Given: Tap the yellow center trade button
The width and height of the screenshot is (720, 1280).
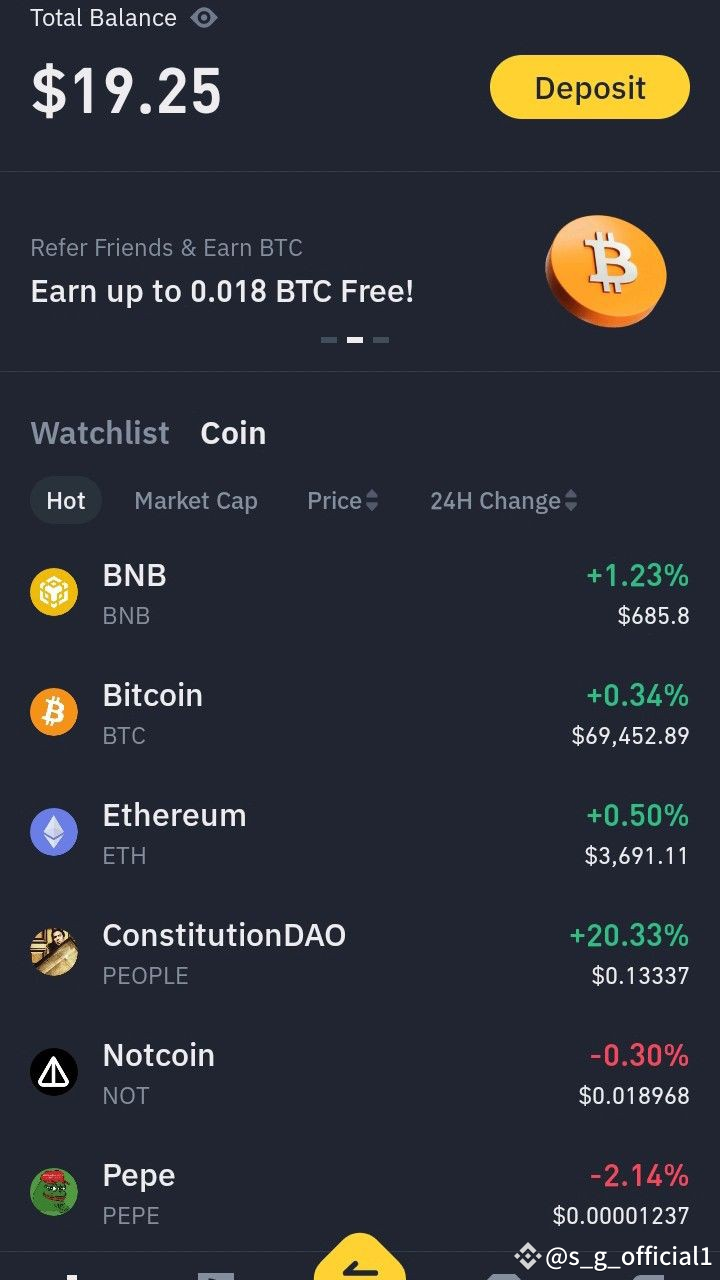Looking at the screenshot, I should [360, 1262].
